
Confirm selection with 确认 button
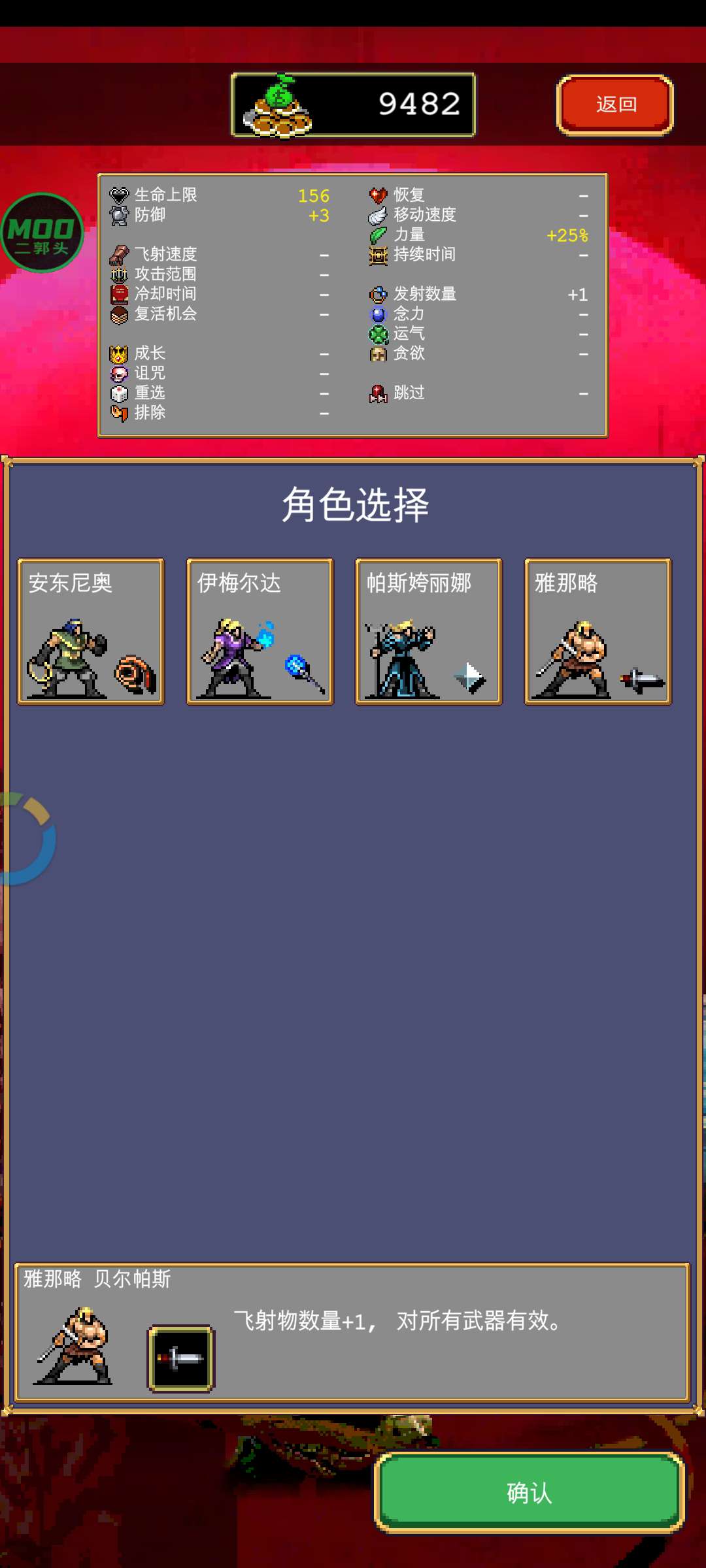click(529, 1493)
